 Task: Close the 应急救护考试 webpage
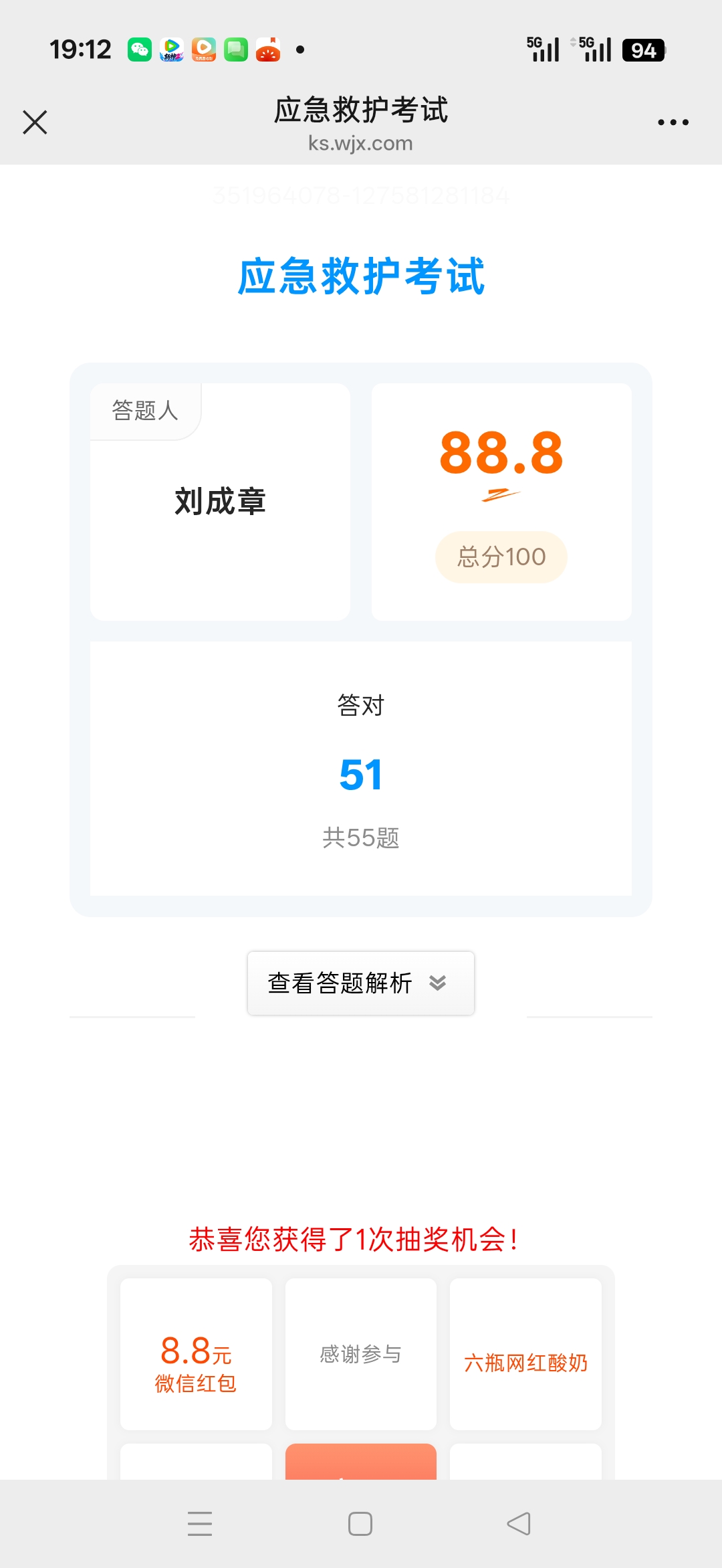tap(35, 122)
